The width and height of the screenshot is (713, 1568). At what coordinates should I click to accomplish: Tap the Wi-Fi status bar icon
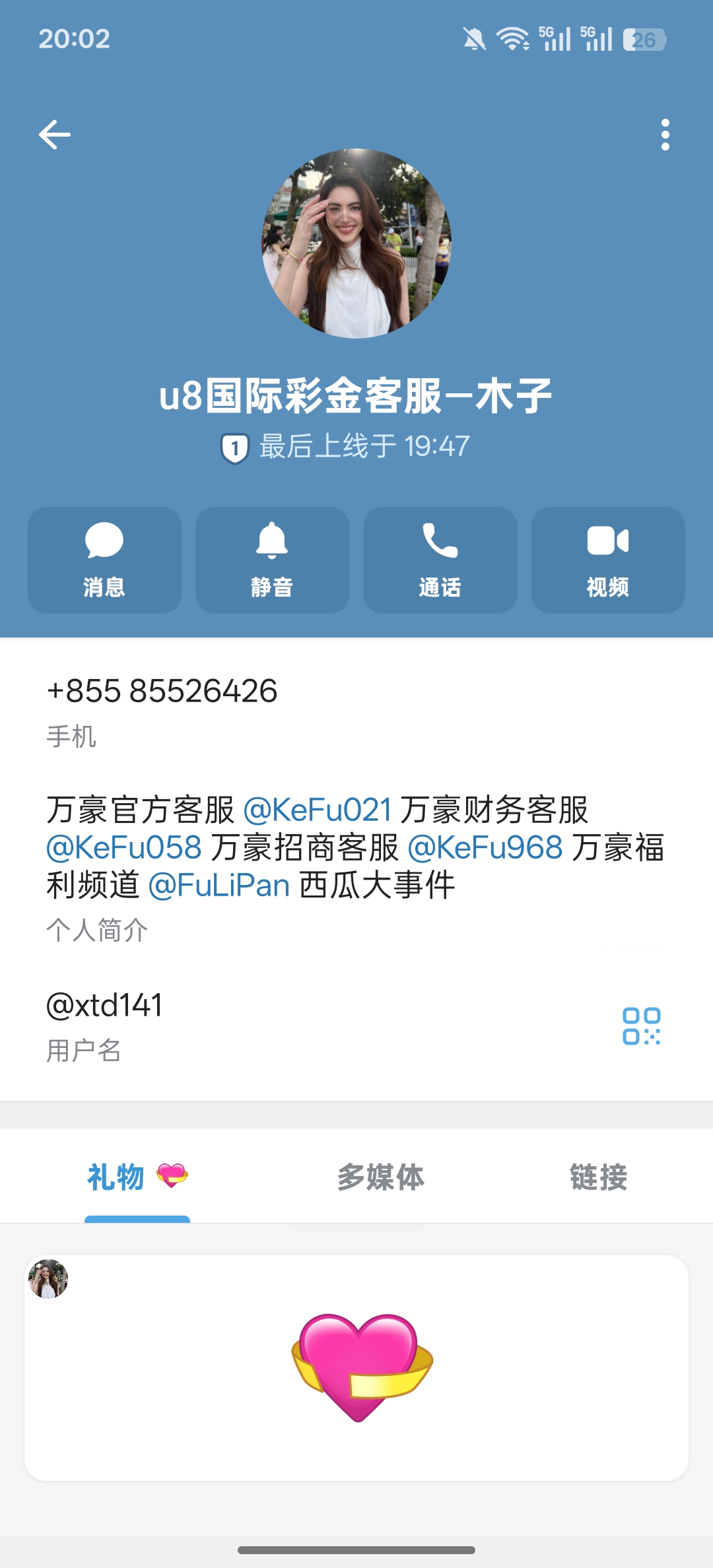click(513, 38)
